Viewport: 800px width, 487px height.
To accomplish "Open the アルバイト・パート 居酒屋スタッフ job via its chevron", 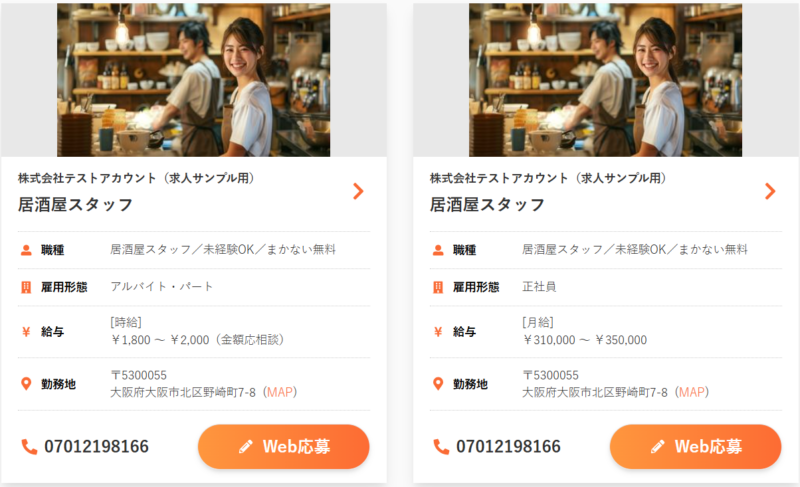I will coord(358,191).
